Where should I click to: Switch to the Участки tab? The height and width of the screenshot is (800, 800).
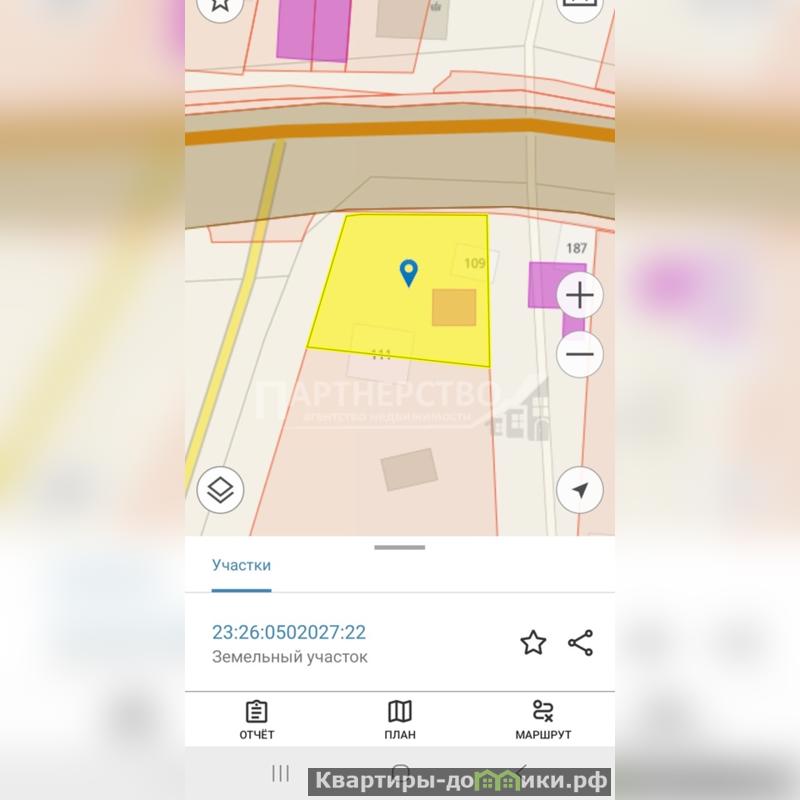click(241, 565)
